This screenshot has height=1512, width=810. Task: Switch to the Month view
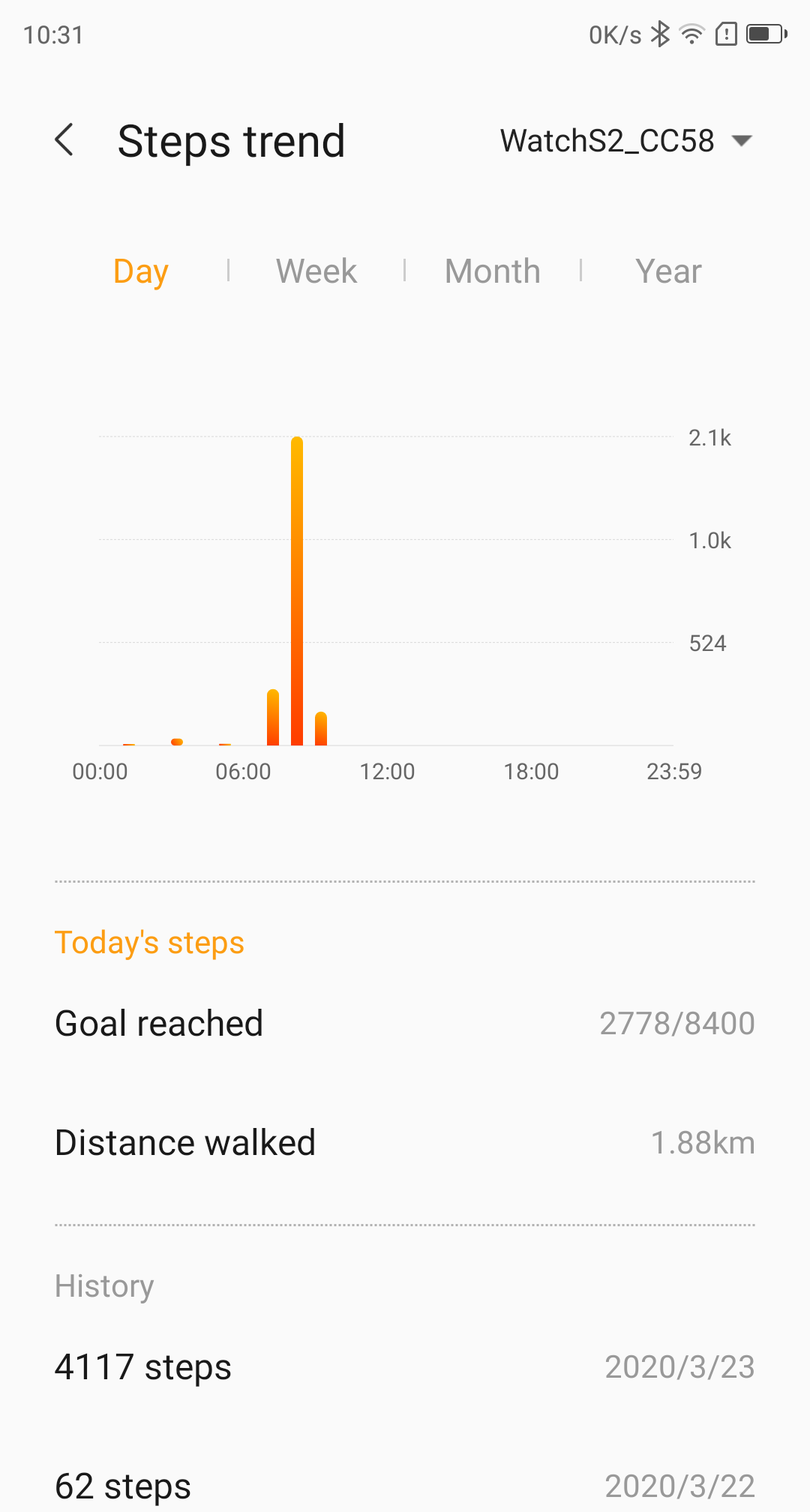(492, 271)
